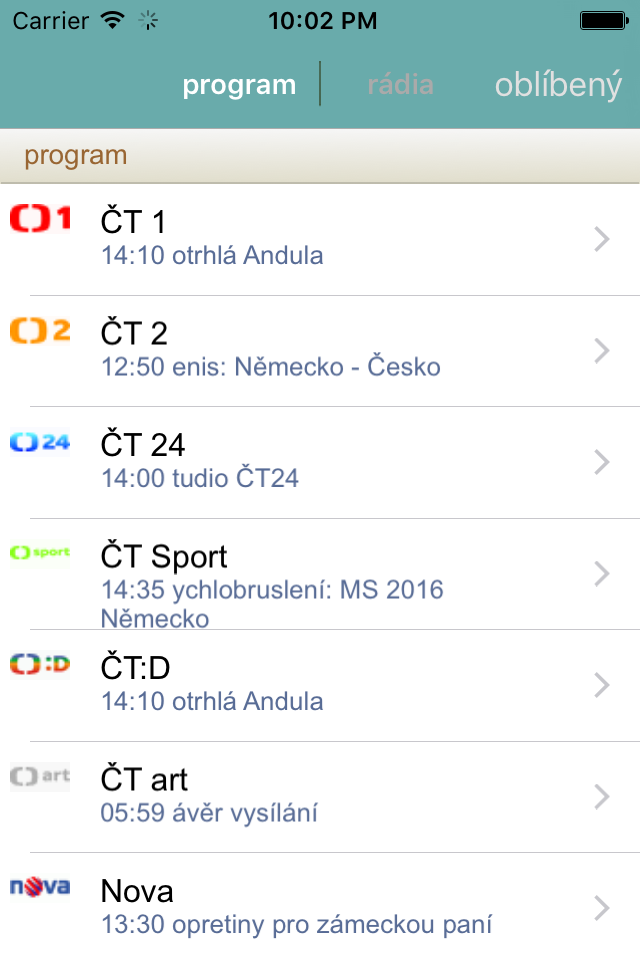The width and height of the screenshot is (640, 960).
Task: Switch to the program tab
Action: click(239, 84)
